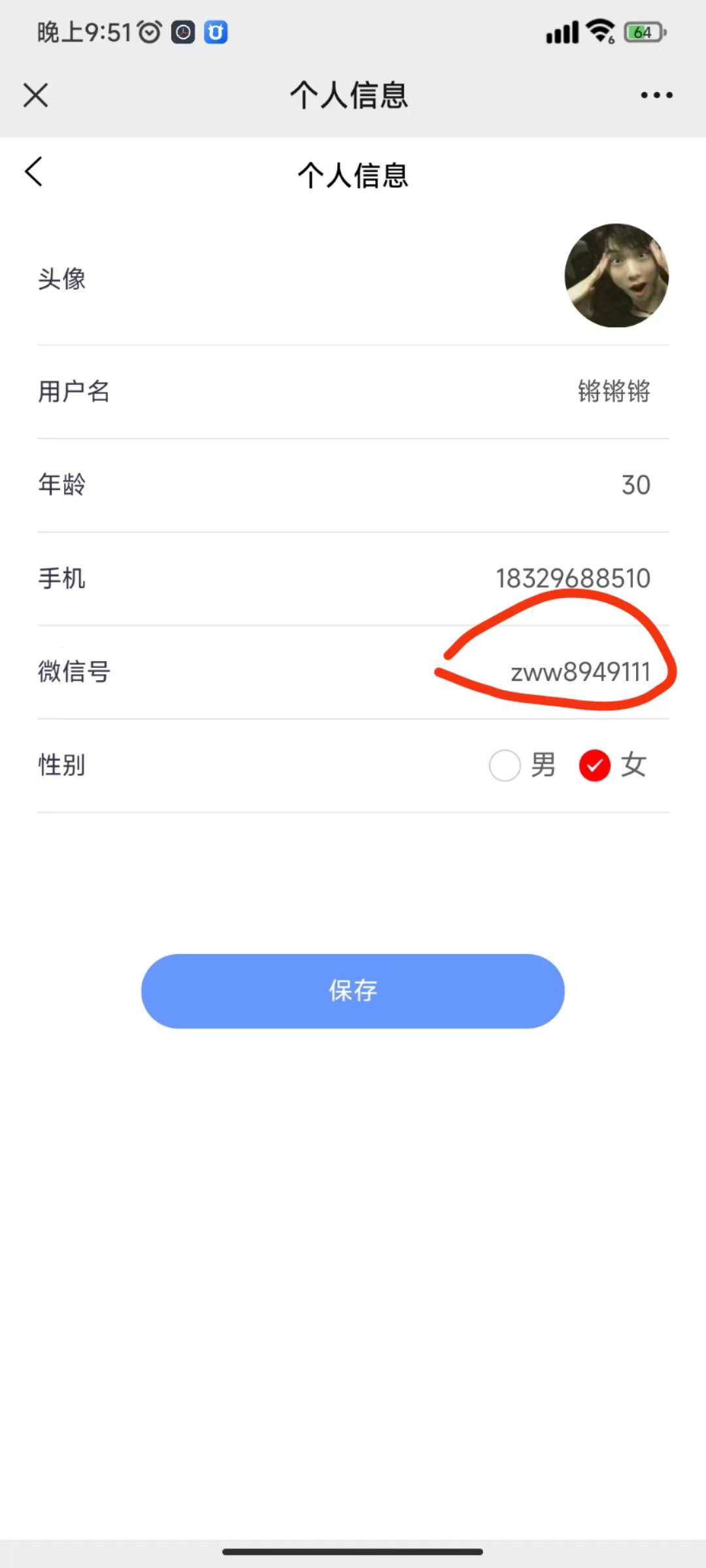Go back using the left arrow

tap(34, 172)
